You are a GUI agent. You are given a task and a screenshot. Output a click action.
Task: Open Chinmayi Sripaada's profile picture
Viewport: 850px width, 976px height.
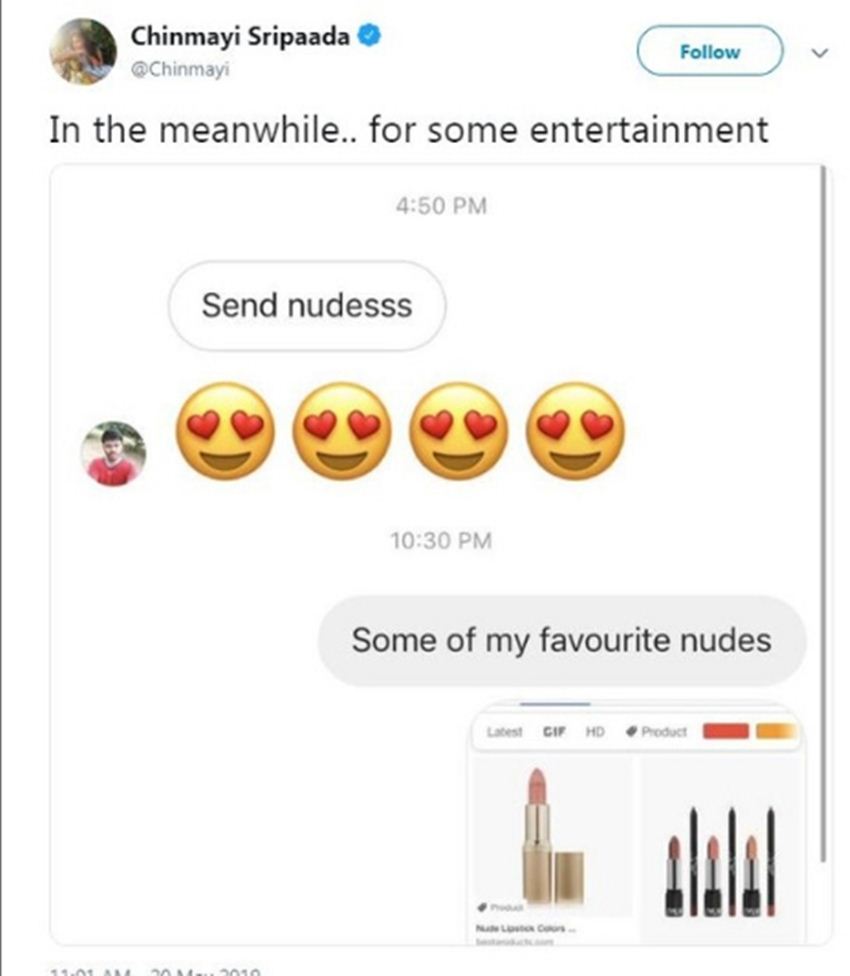pos(83,51)
